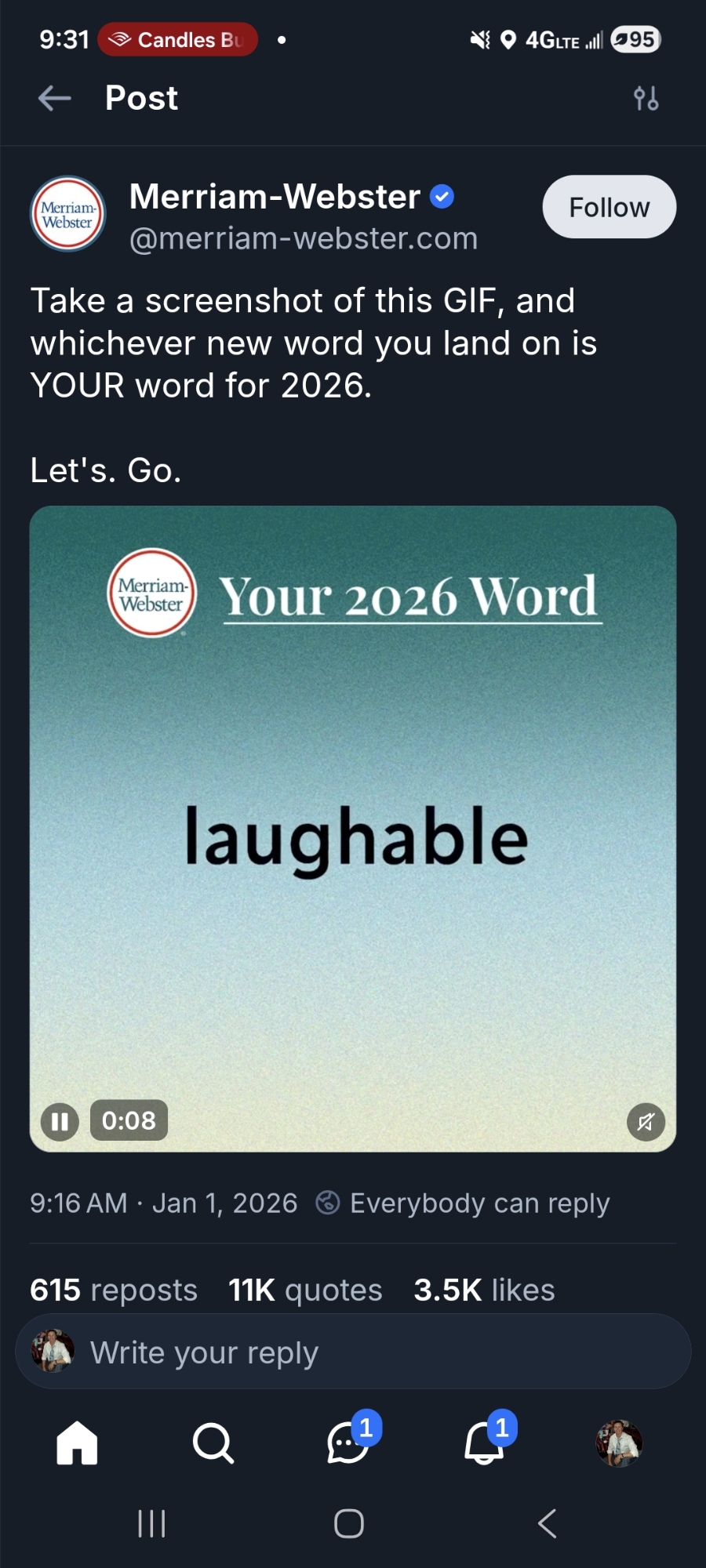
Task: Go back from the Post screen
Action: pos(54,99)
